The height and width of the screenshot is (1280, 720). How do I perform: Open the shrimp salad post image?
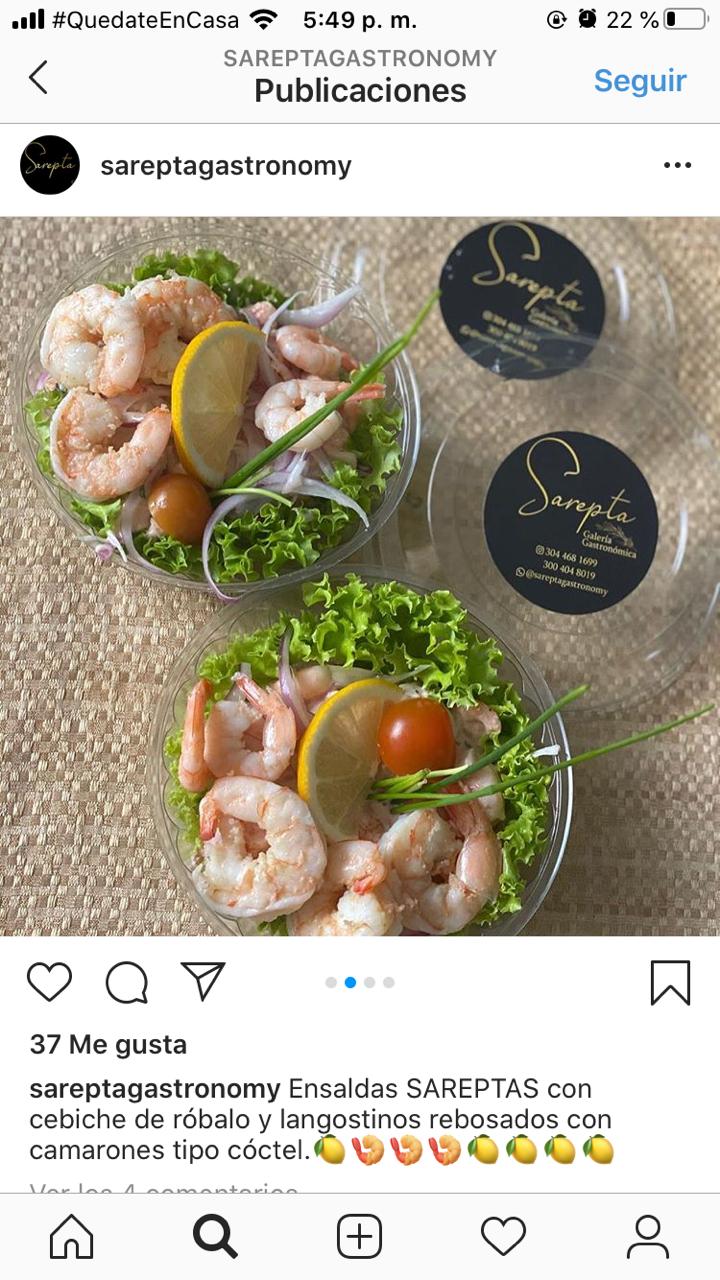pyautogui.click(x=360, y=576)
